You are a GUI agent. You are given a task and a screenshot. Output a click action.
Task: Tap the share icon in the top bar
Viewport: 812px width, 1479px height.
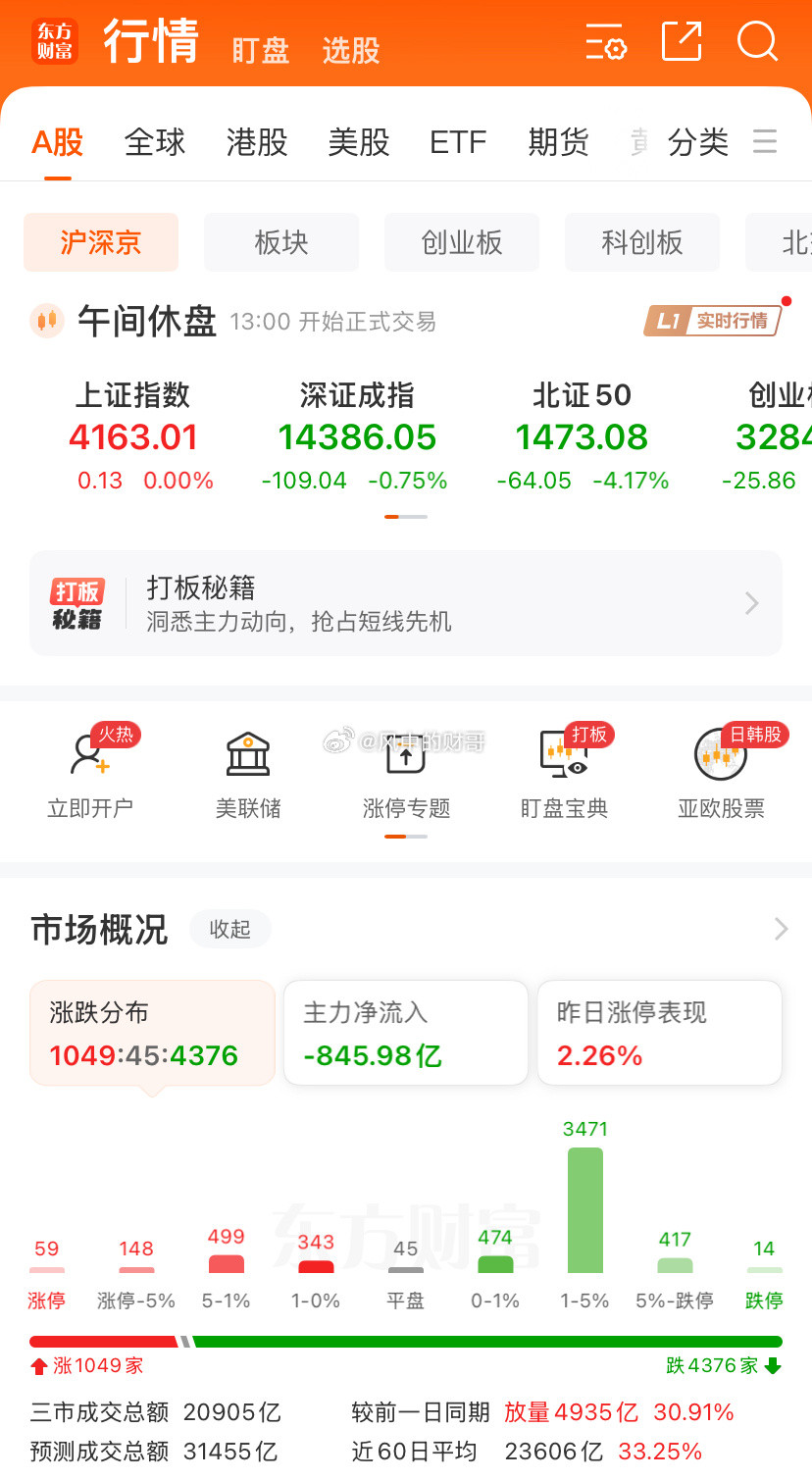click(x=681, y=43)
